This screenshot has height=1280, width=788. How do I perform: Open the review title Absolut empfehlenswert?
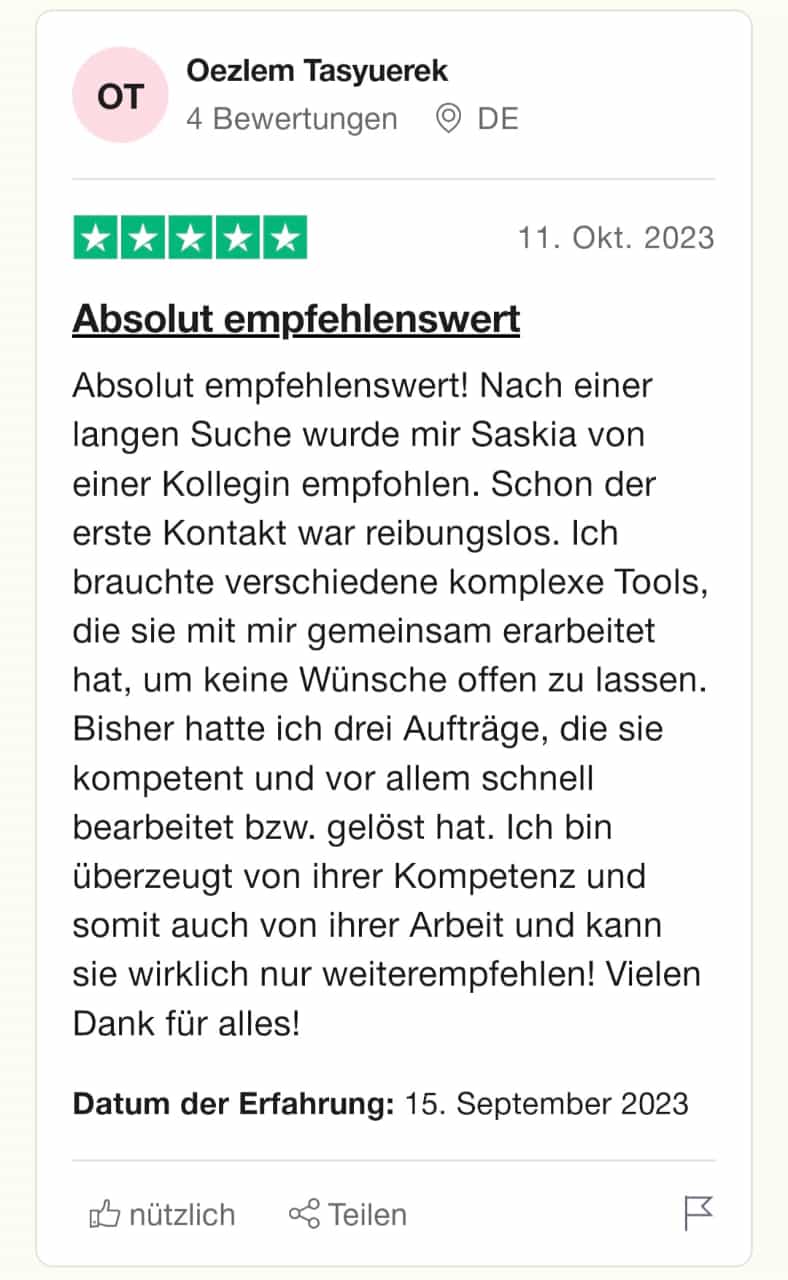tap(296, 319)
